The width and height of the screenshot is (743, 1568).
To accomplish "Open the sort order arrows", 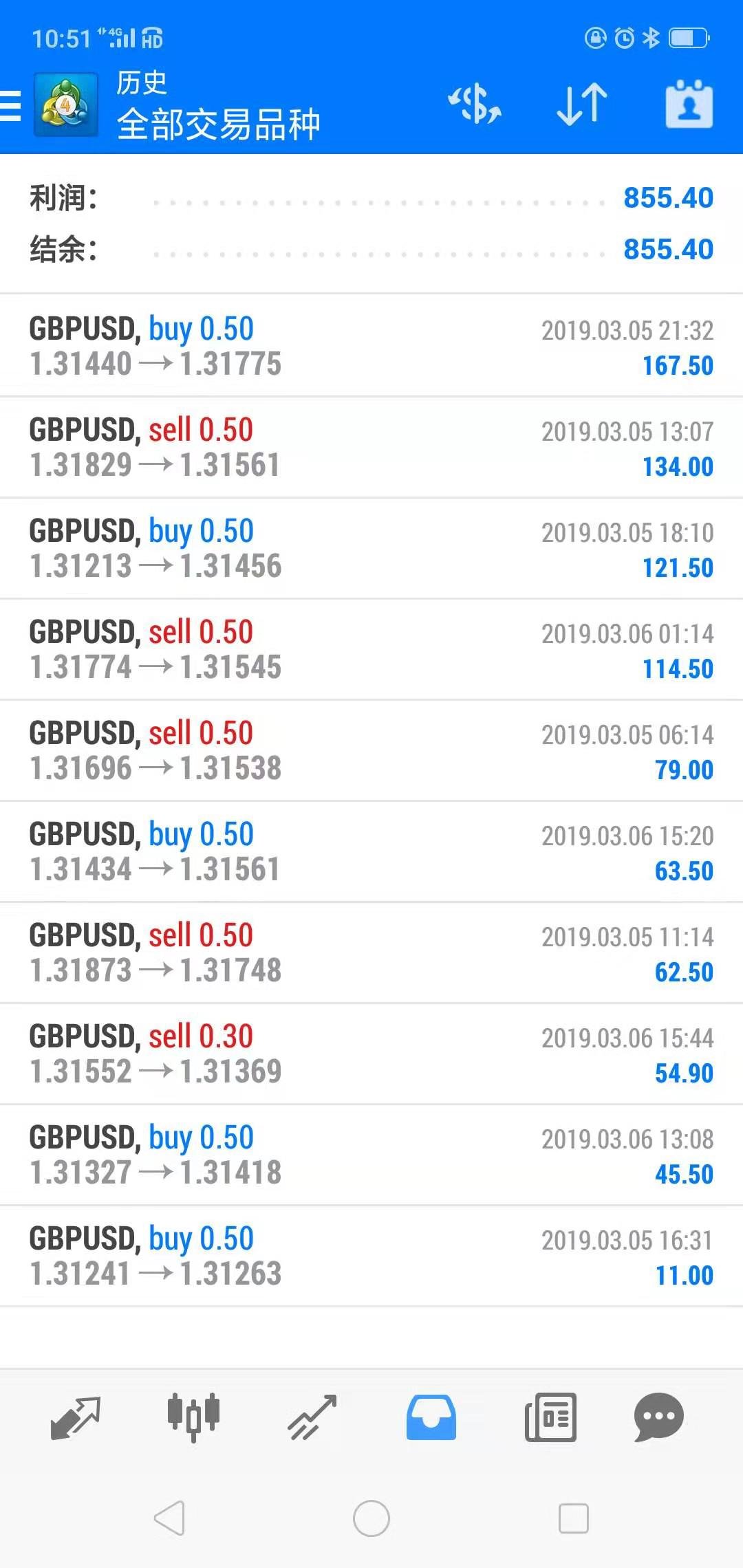I will pyautogui.click(x=582, y=105).
